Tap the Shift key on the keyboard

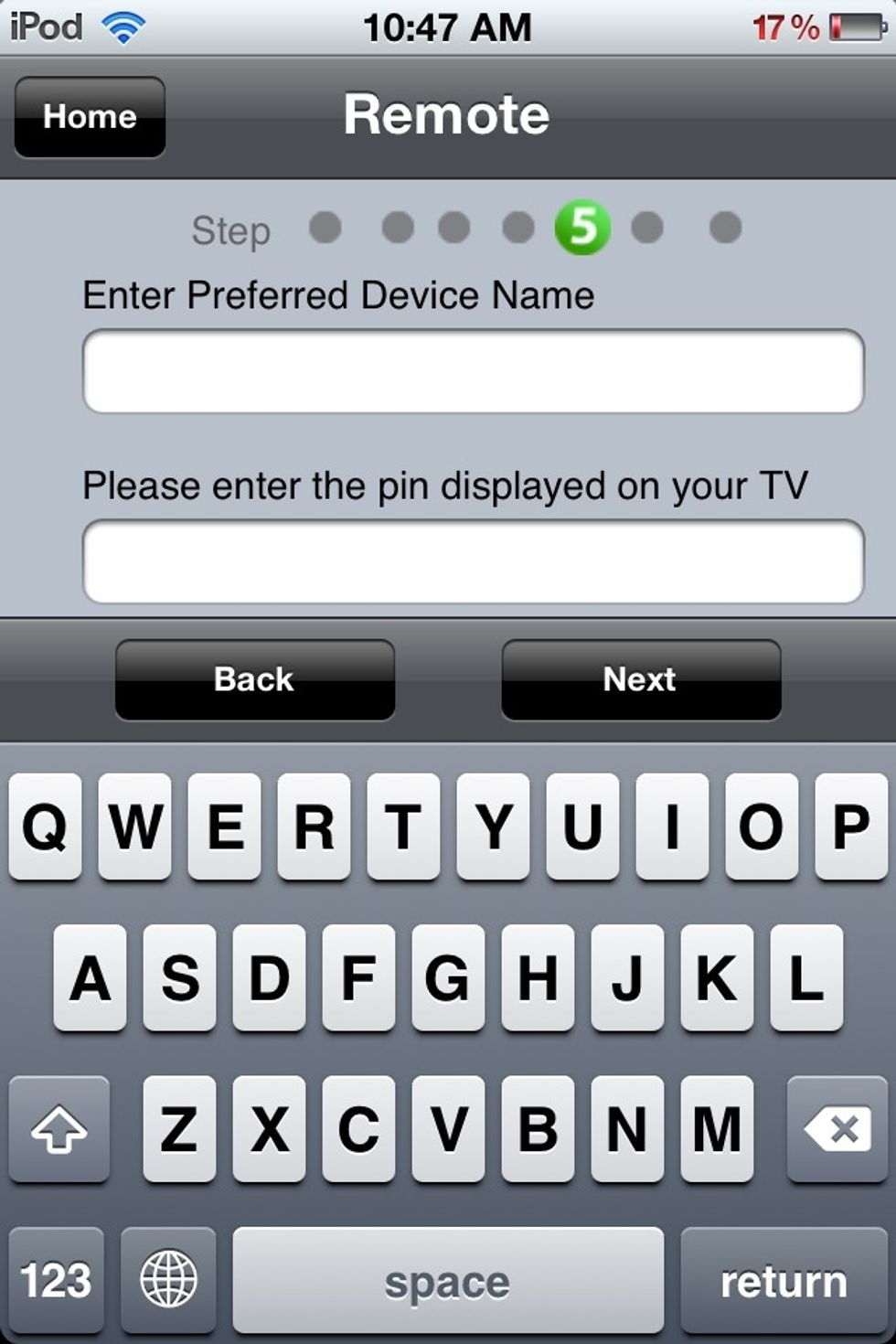click(x=59, y=1132)
